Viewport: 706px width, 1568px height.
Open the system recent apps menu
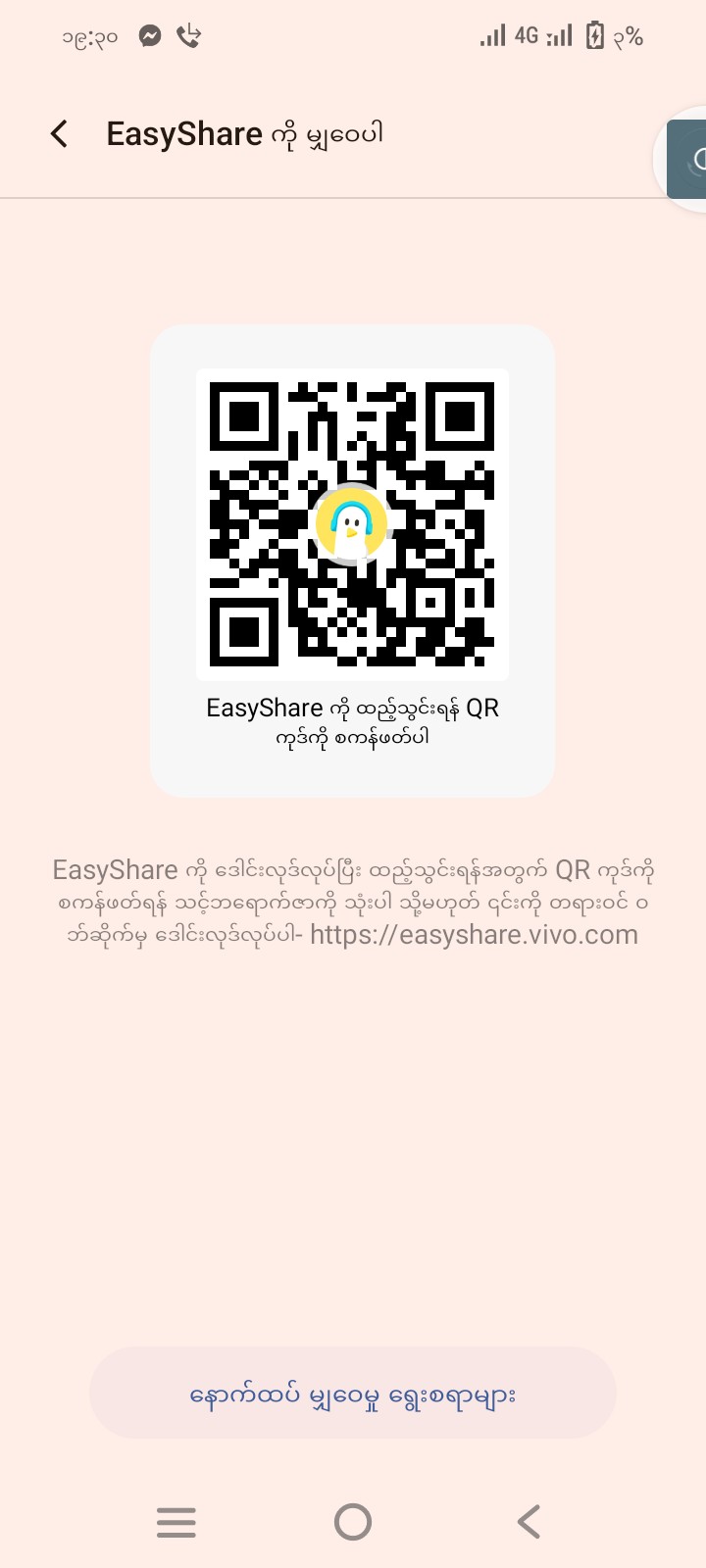176,1522
